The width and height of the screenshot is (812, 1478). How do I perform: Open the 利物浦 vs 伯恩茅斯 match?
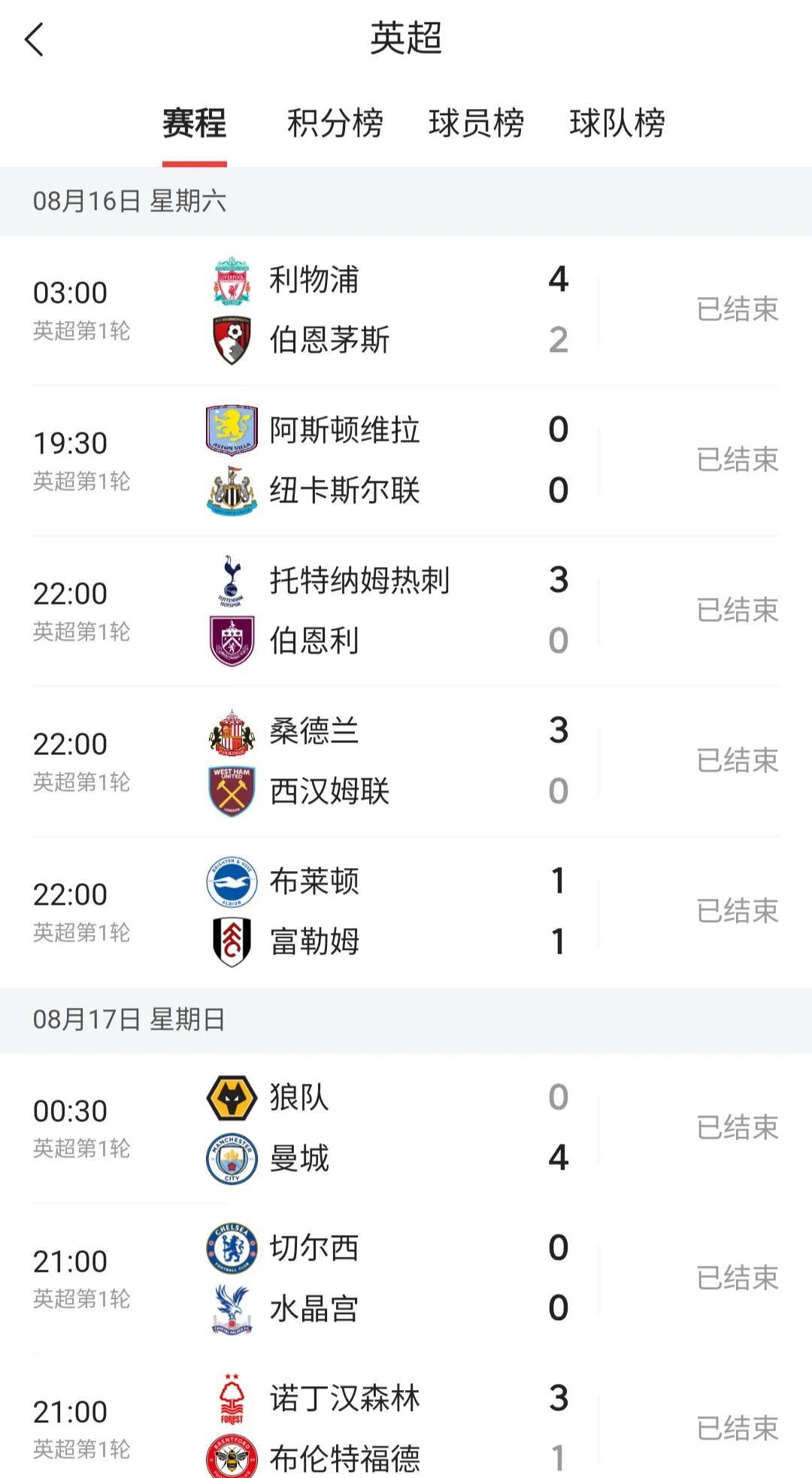click(x=406, y=310)
